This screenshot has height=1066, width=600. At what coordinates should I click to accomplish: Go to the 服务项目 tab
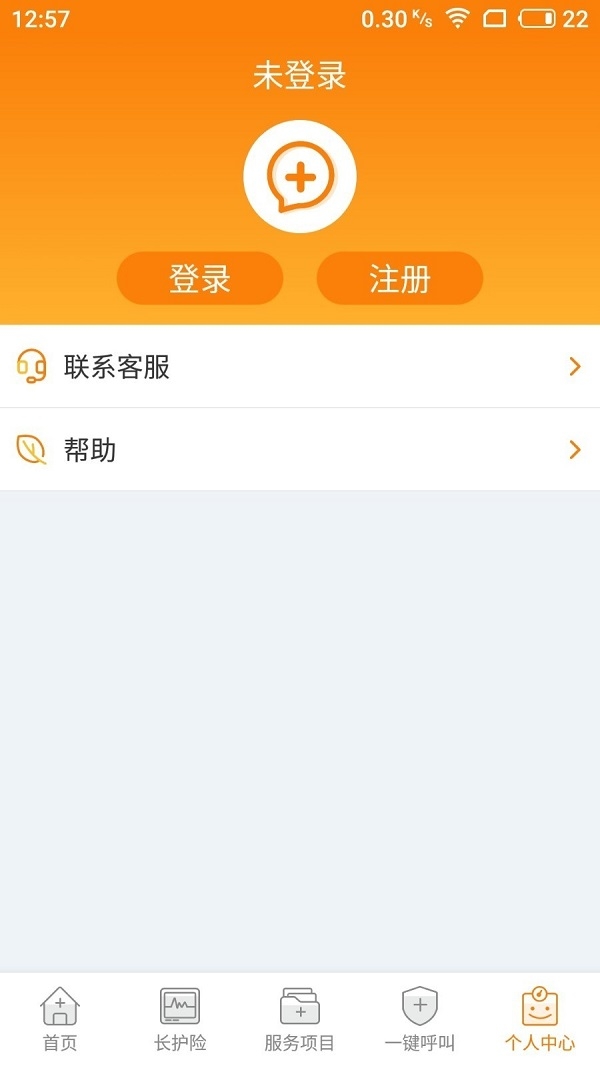point(300,1019)
